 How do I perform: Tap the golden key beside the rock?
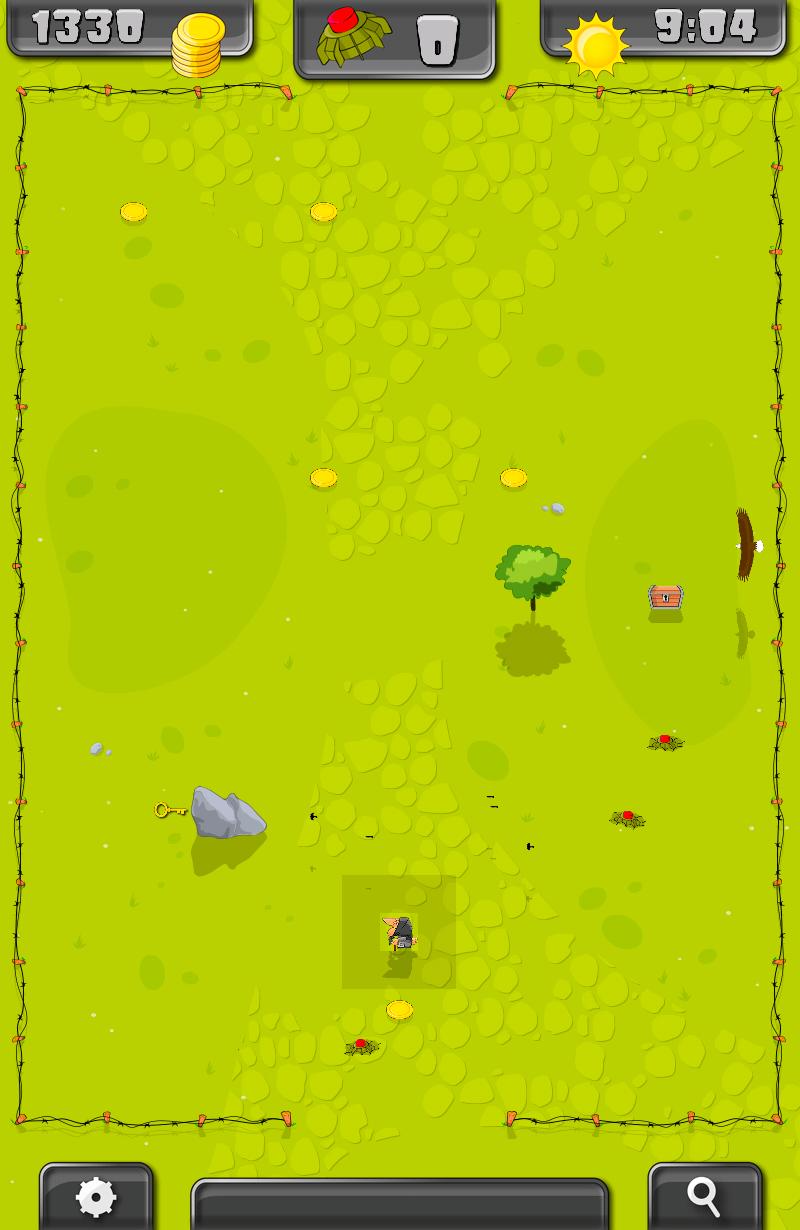(x=170, y=809)
